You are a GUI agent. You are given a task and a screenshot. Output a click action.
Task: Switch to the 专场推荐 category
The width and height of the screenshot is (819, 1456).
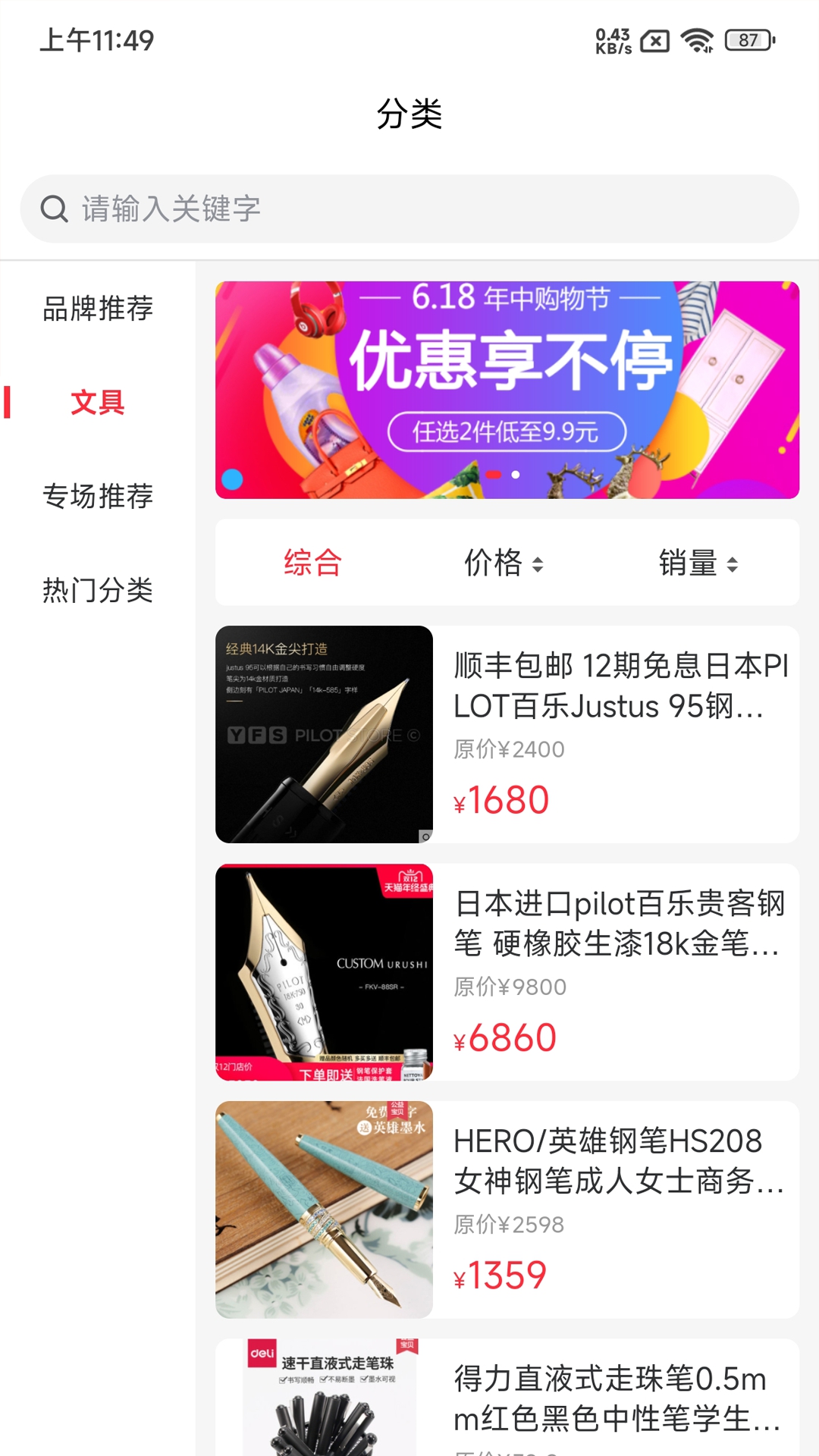point(97,497)
